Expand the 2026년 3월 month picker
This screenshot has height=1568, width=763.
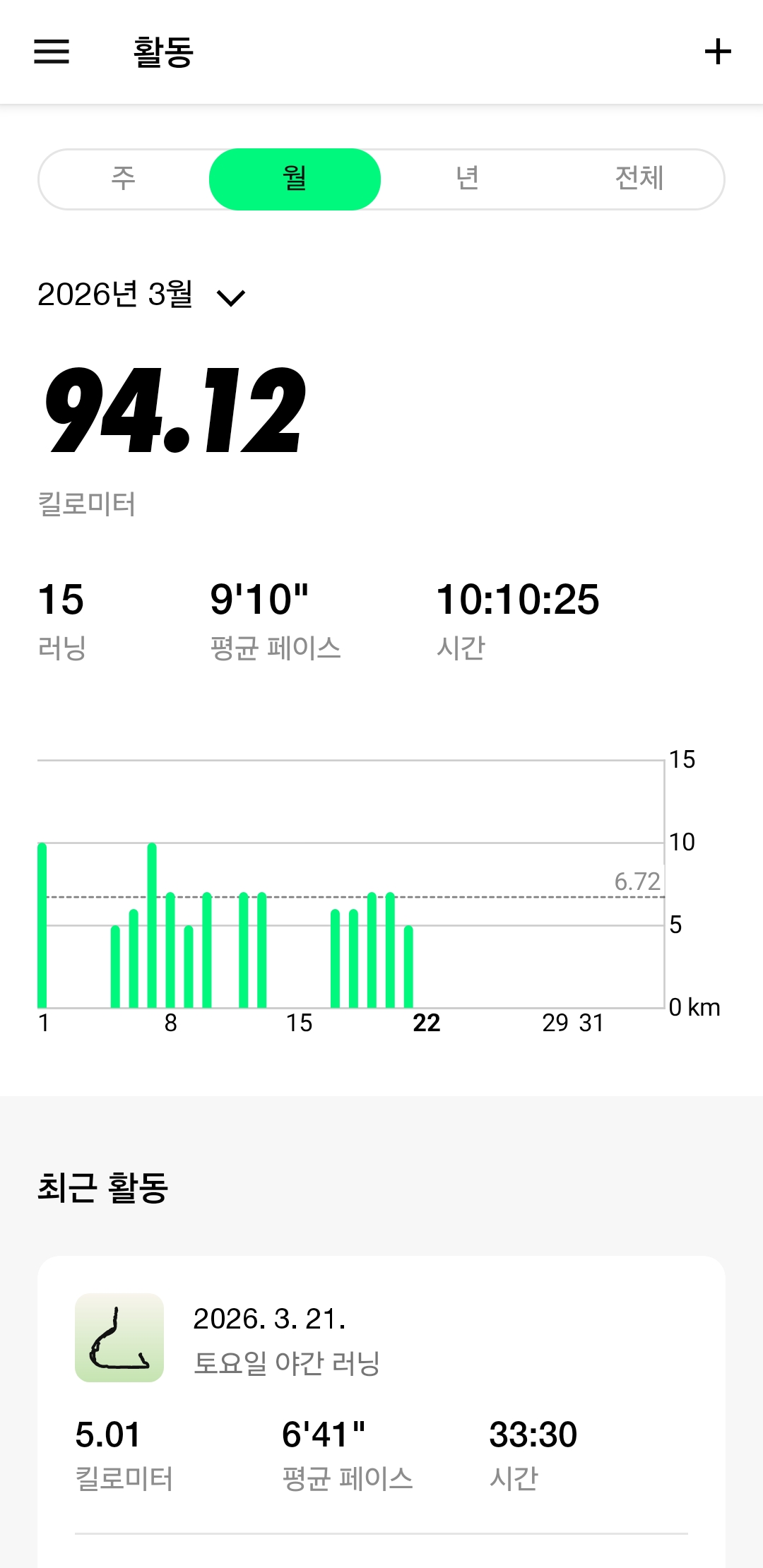tap(141, 295)
